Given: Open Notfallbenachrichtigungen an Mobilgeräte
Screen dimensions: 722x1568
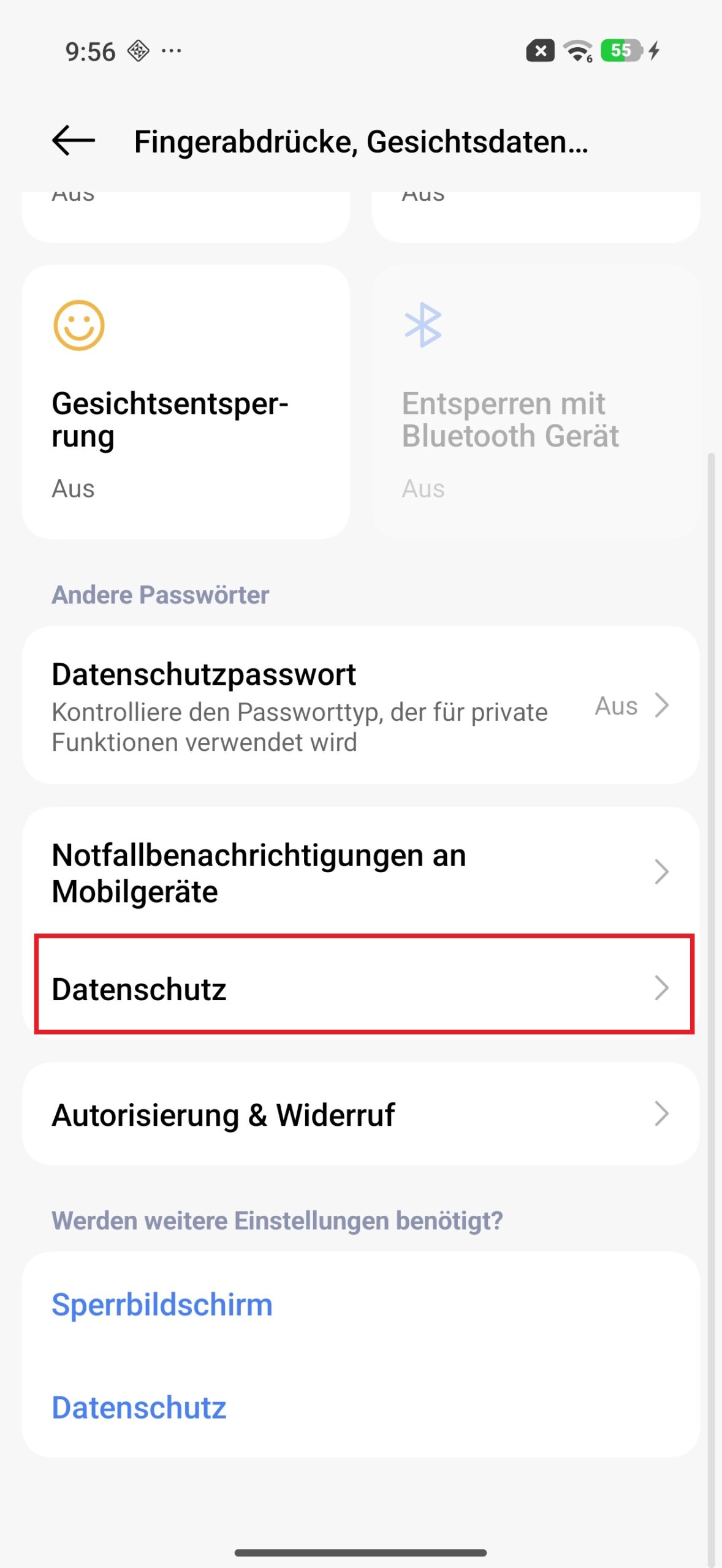Looking at the screenshot, I should (x=360, y=872).
